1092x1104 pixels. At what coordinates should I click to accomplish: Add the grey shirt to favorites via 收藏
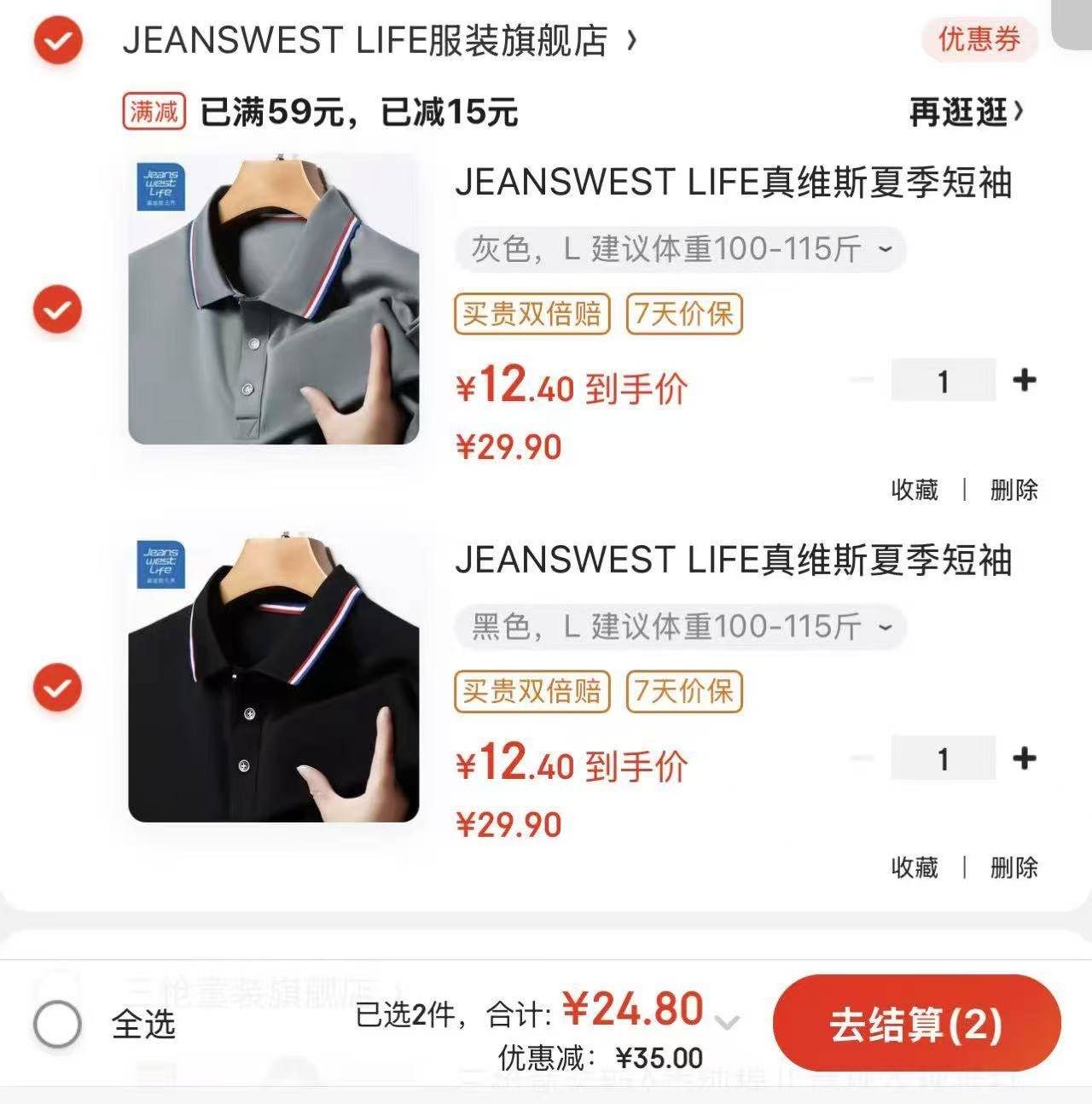(x=915, y=490)
